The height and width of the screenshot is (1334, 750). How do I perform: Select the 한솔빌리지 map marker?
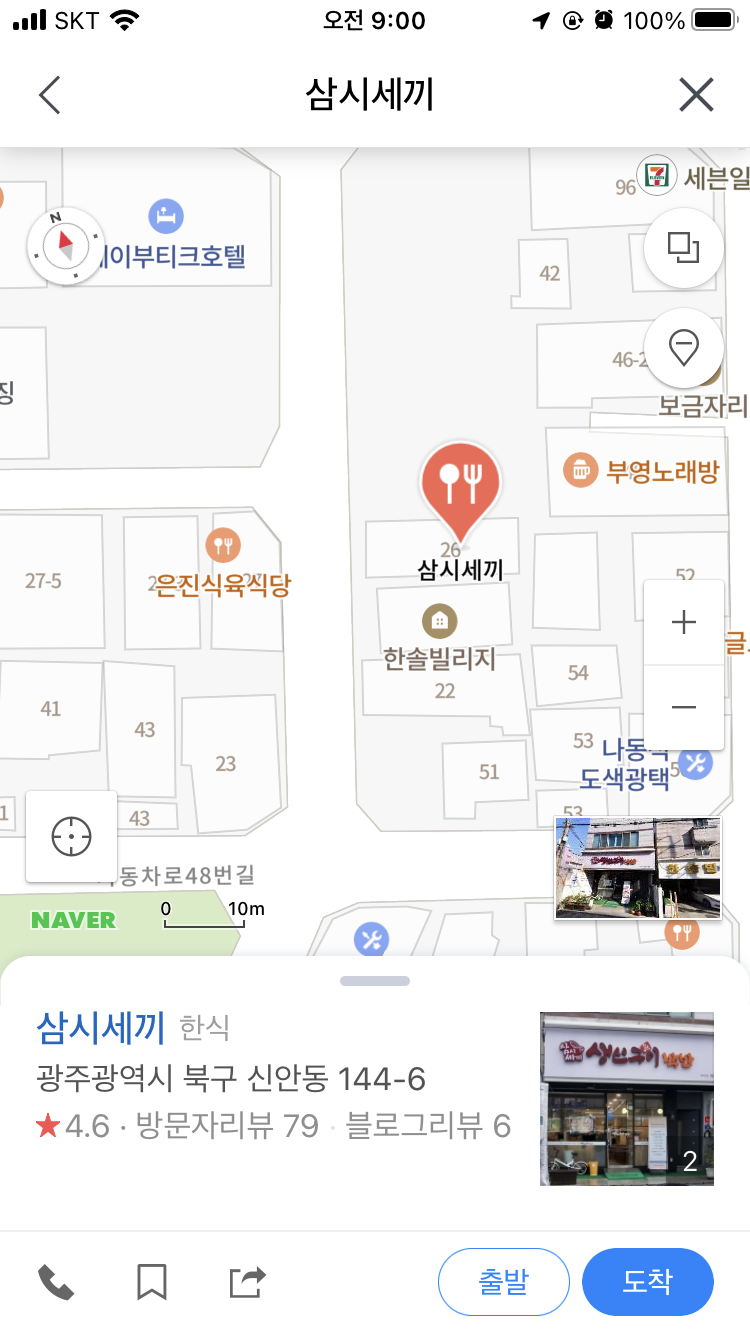tap(439, 622)
